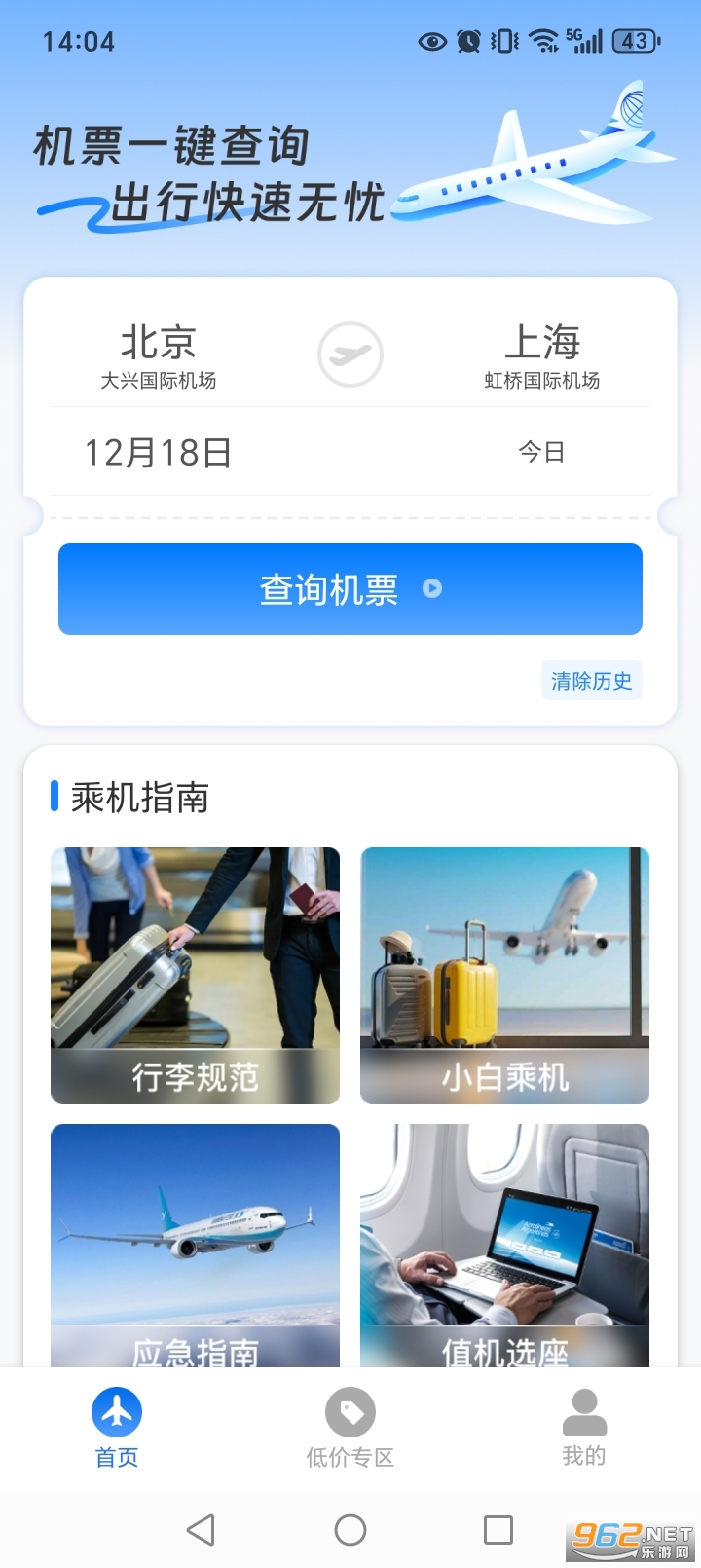Screen dimensions: 701x1568
Task: Tap 清除历史 to clear search history
Action: click(x=591, y=681)
